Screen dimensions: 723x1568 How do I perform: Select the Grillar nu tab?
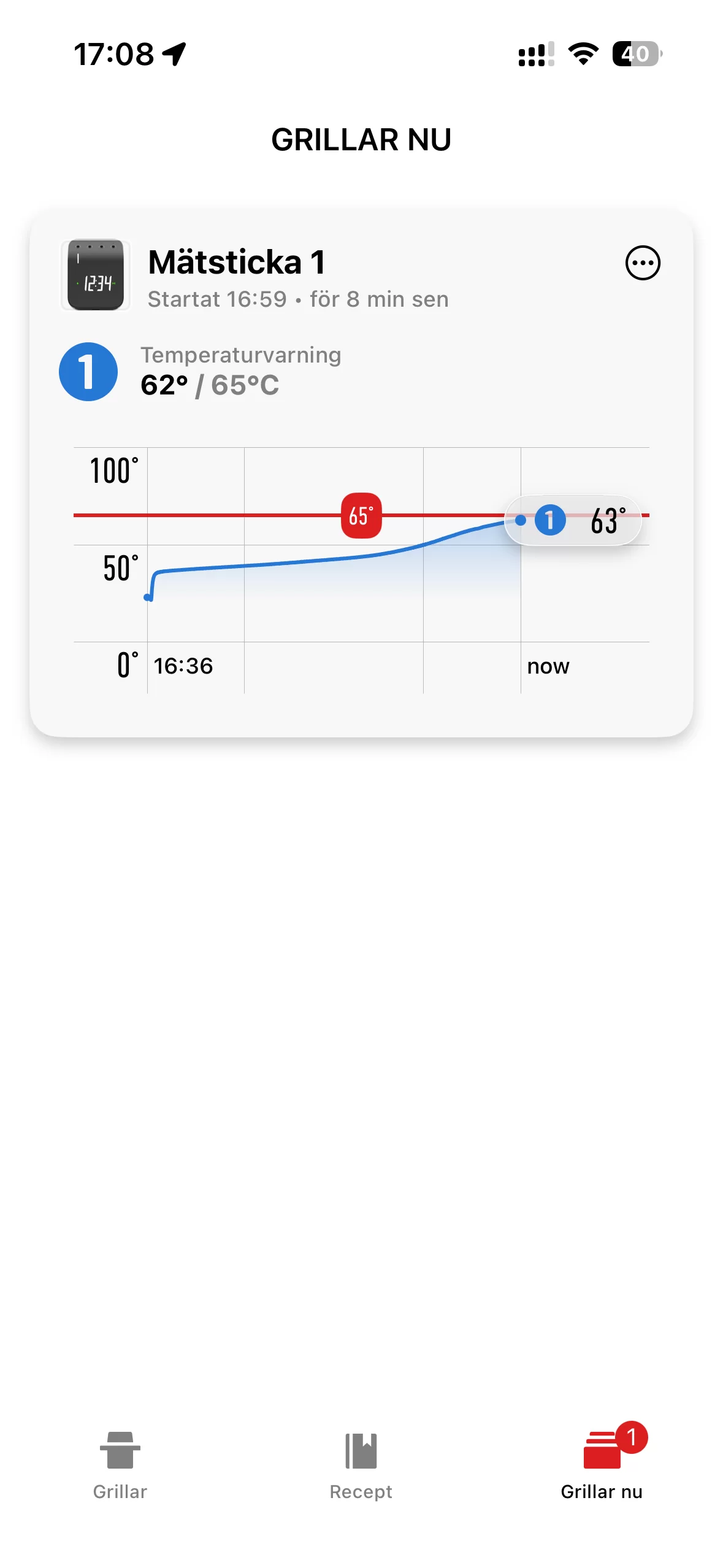(x=602, y=1465)
